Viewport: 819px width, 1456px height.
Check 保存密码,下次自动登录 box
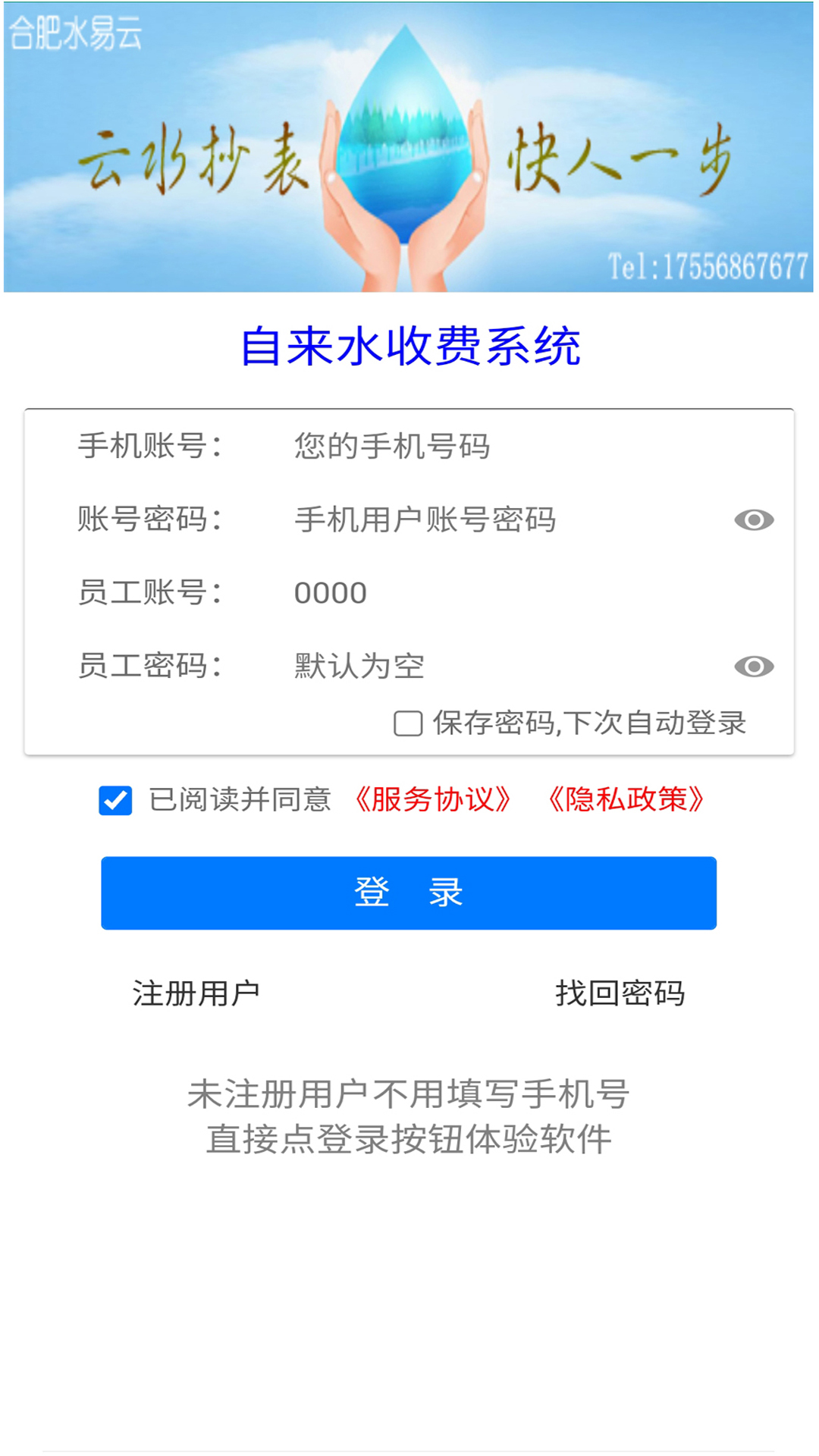(x=408, y=723)
